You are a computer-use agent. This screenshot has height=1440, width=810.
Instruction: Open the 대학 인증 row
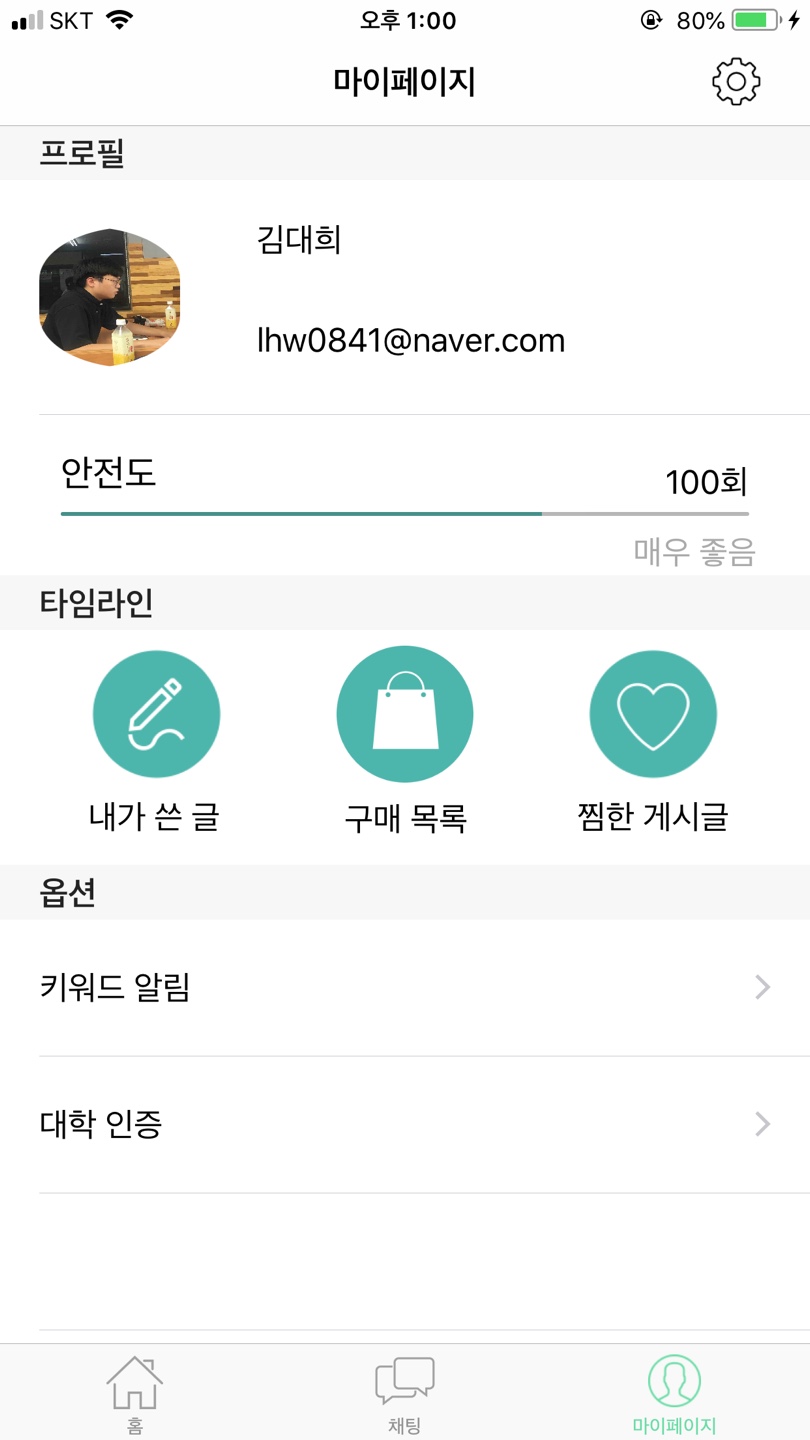tap(405, 1125)
